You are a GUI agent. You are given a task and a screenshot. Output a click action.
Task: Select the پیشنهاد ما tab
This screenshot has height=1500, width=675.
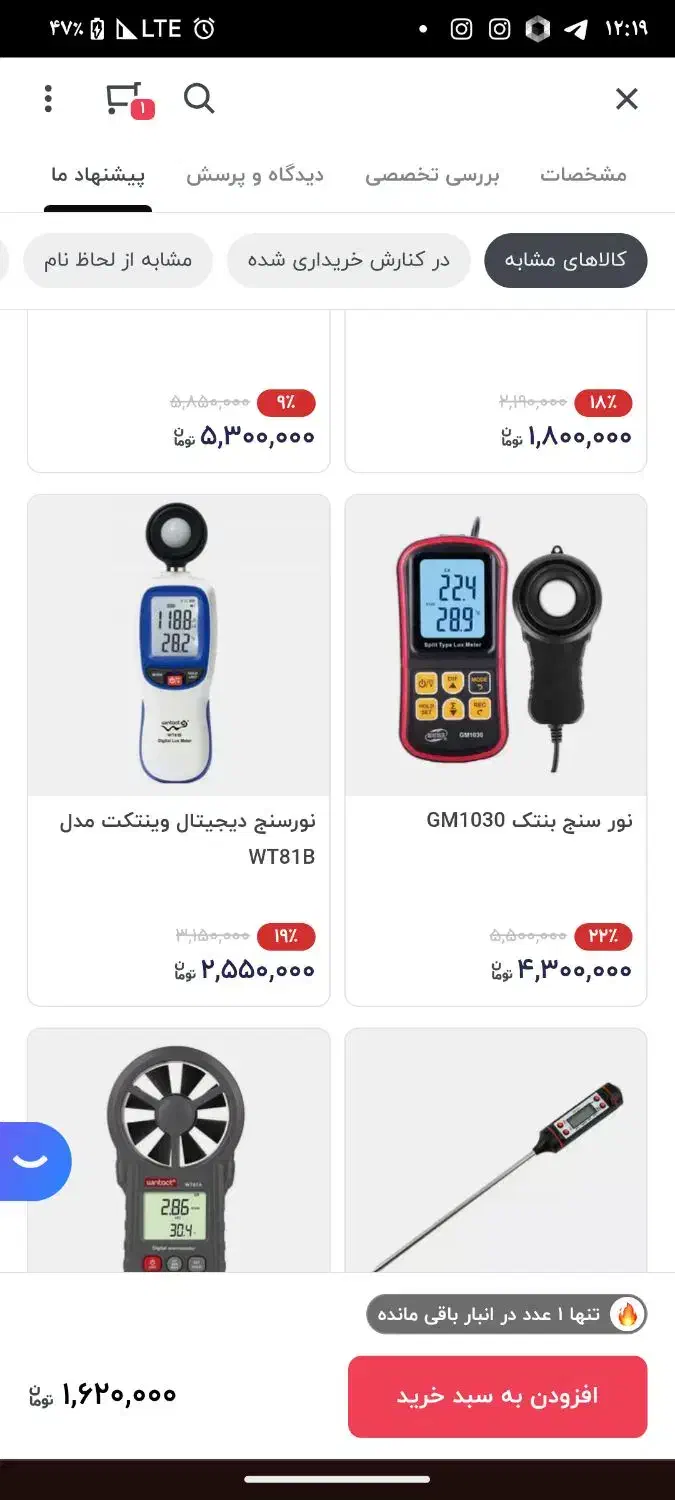click(98, 175)
